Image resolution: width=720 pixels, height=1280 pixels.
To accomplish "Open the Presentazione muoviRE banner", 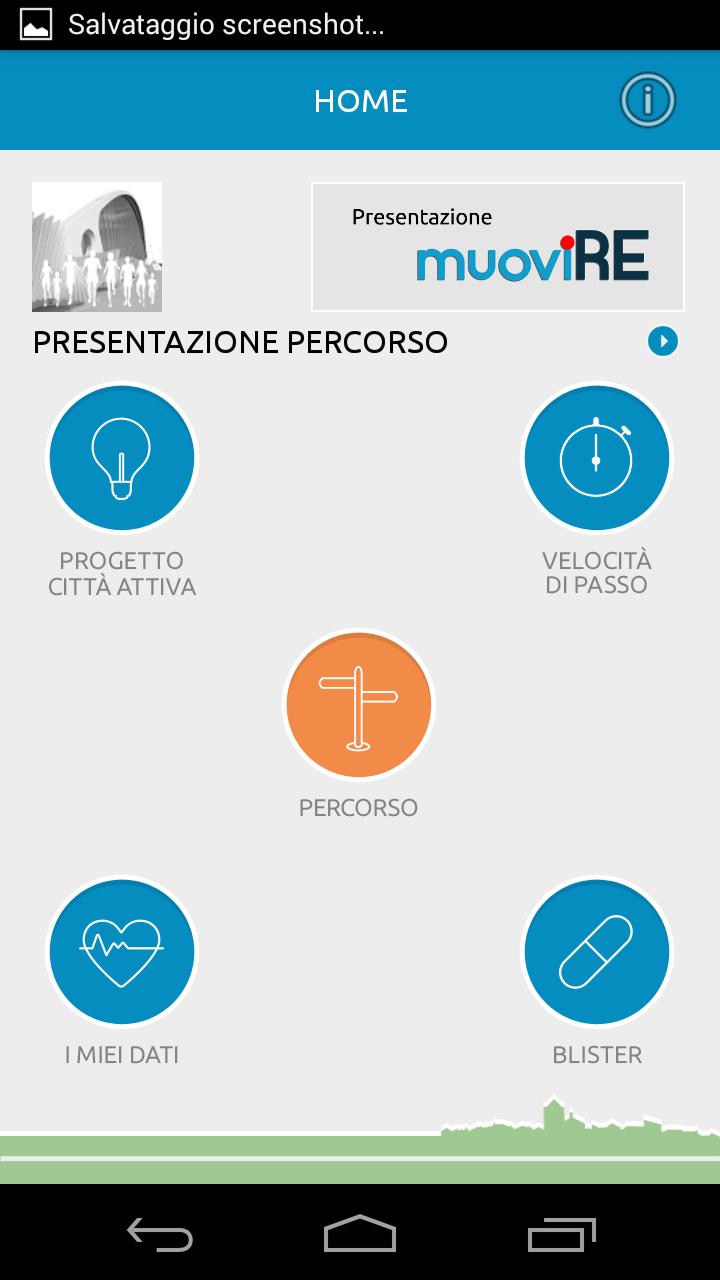I will tap(498, 247).
